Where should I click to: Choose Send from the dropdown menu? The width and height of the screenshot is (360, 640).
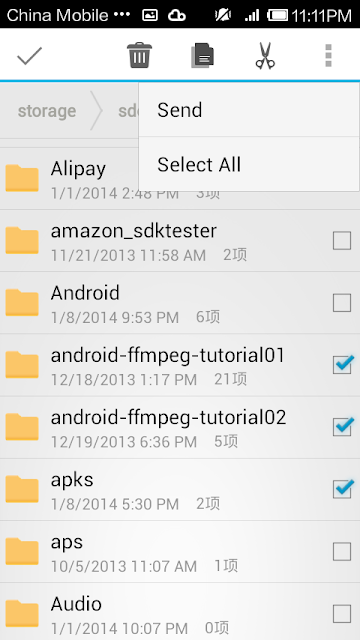click(249, 110)
